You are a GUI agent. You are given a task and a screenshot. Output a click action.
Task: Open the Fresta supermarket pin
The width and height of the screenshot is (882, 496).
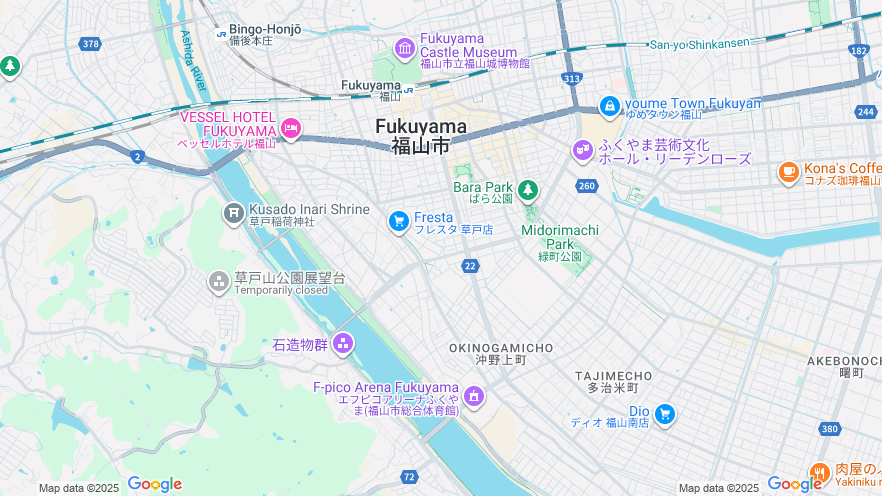[398, 220]
